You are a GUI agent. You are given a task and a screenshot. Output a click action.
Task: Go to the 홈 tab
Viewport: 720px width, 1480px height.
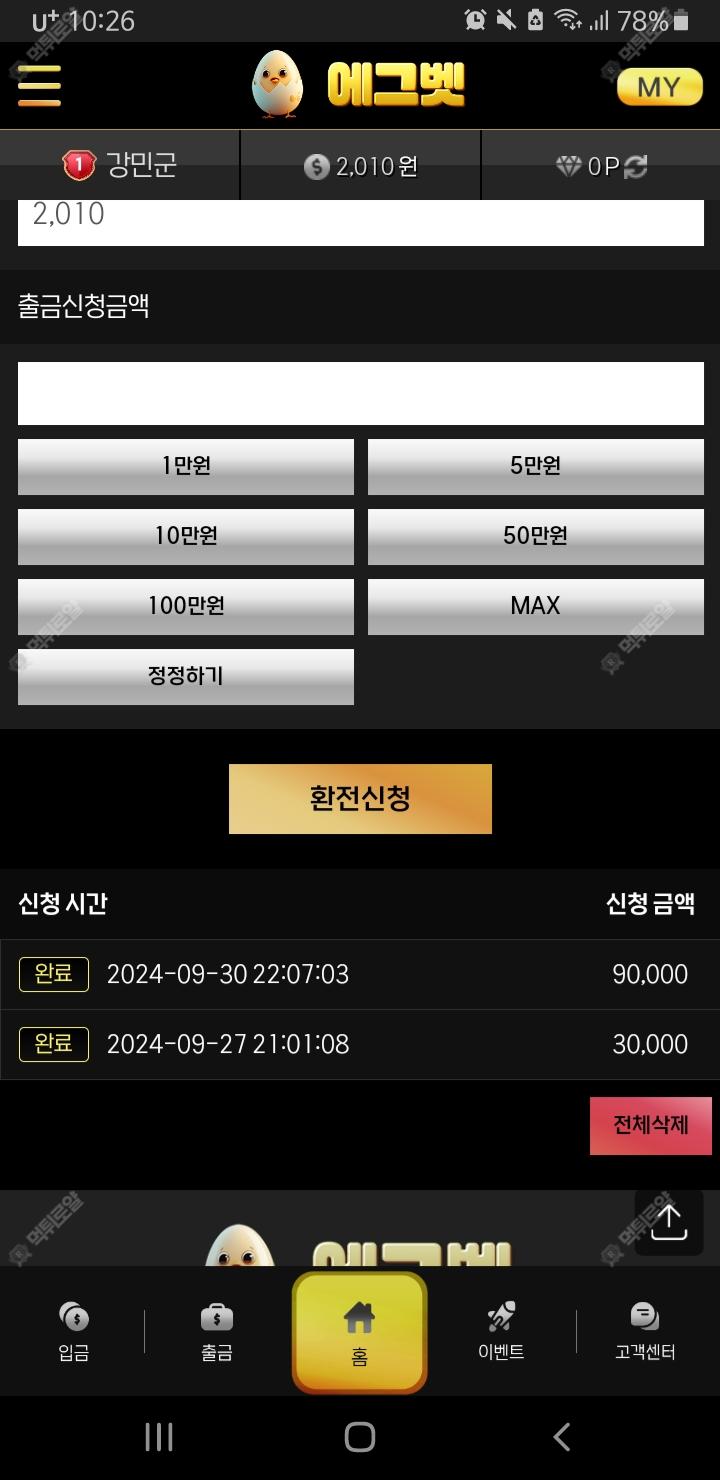pyautogui.click(x=359, y=1333)
